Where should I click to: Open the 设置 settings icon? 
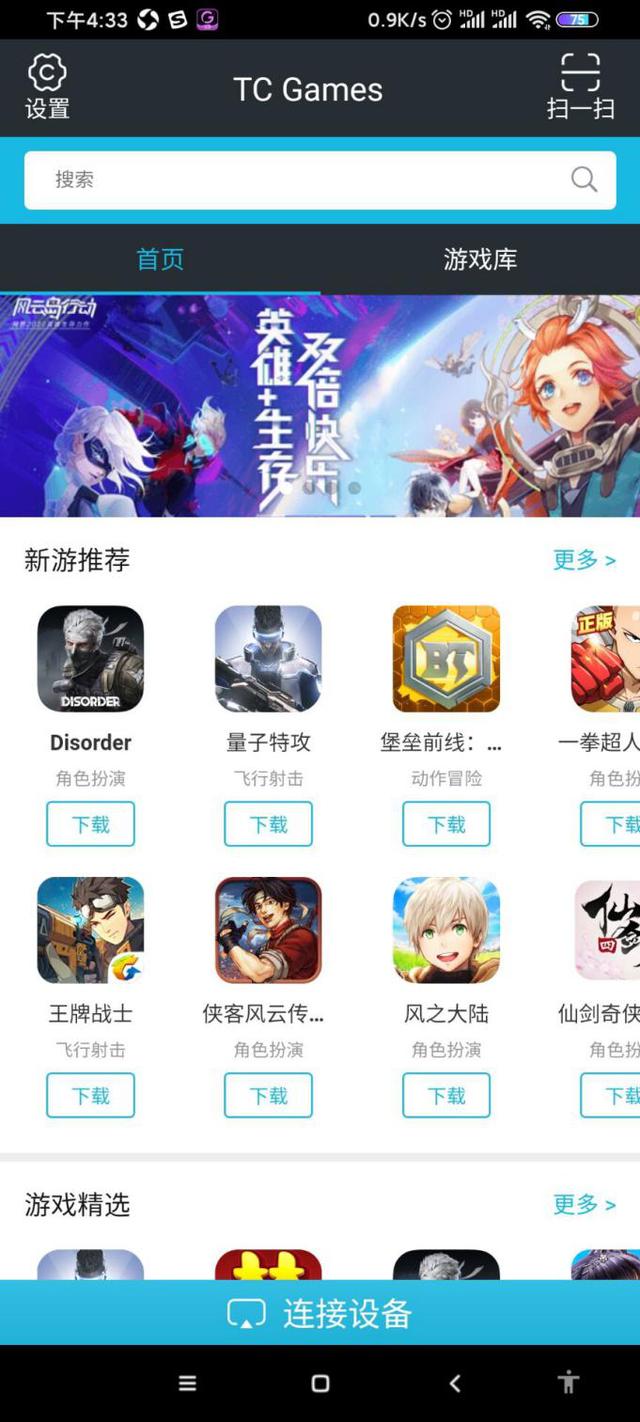click(47, 88)
